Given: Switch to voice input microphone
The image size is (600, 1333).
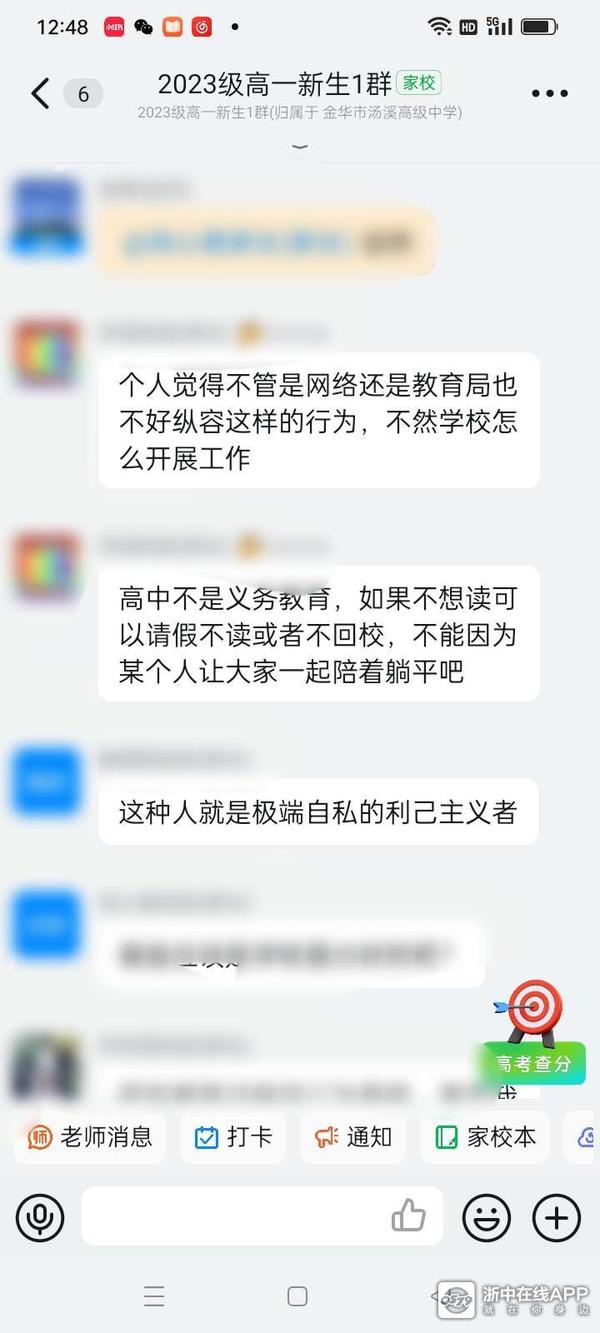Looking at the screenshot, I should [x=40, y=1217].
